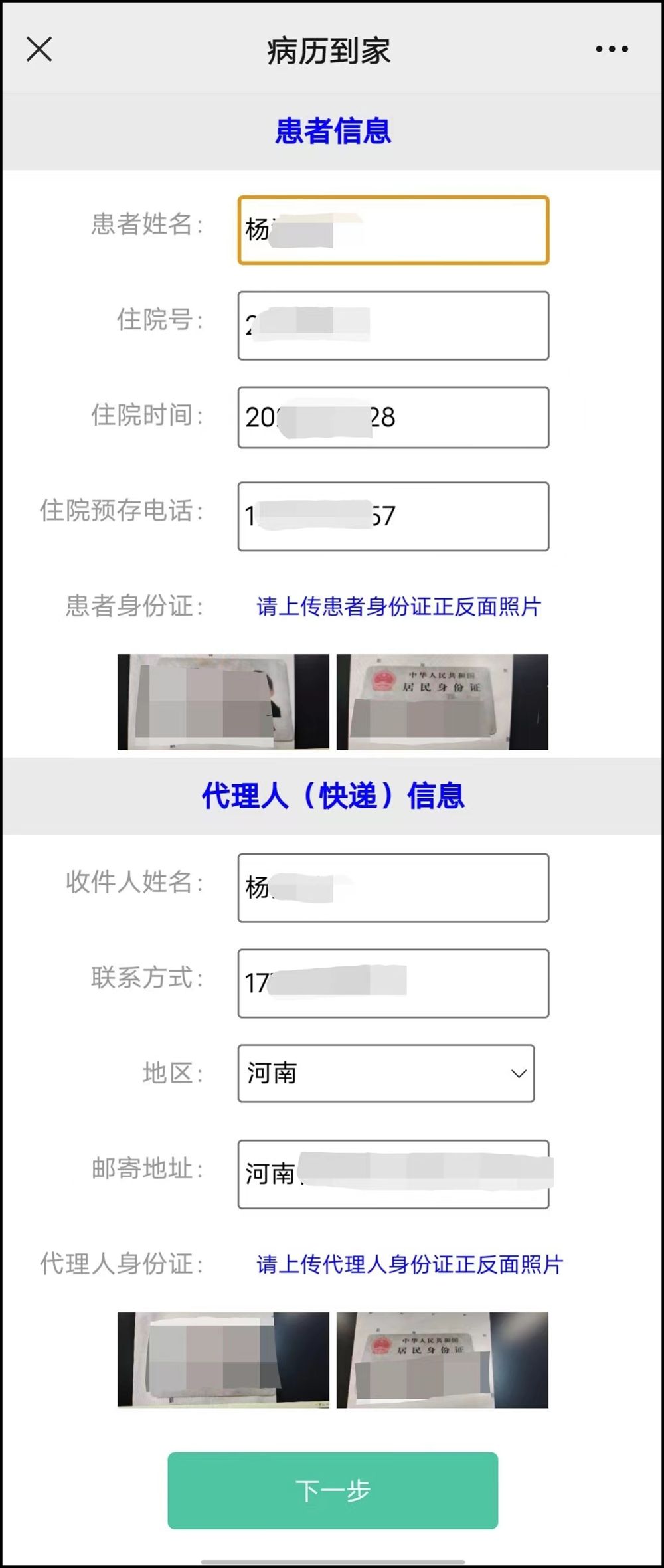Edit the 住院号 field
The width and height of the screenshot is (664, 1568).
(x=393, y=325)
